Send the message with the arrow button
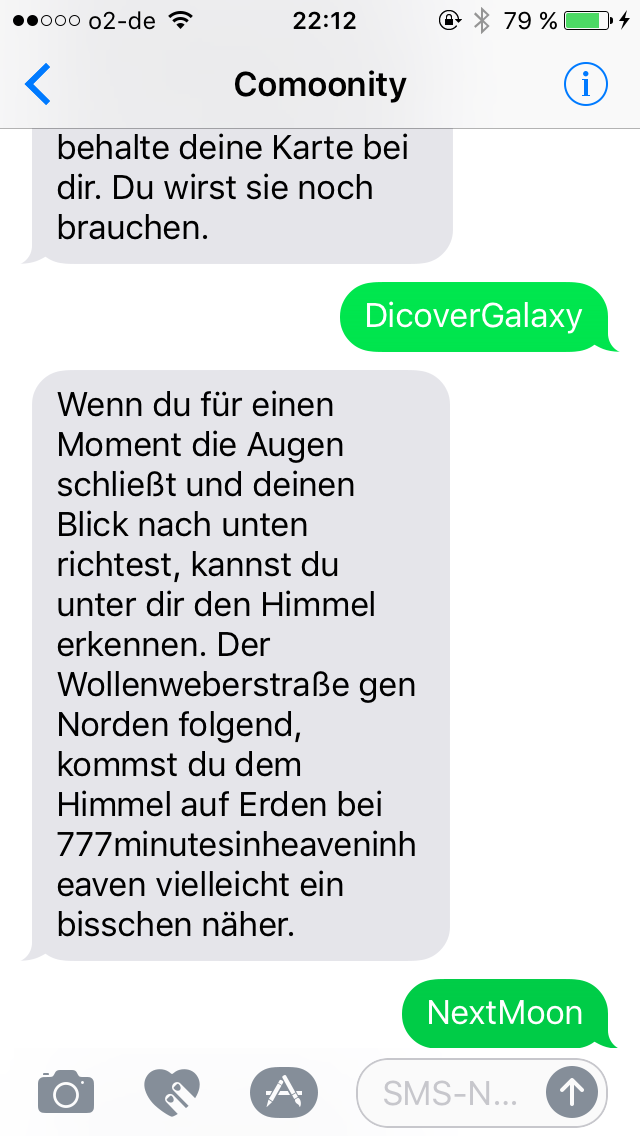 click(x=571, y=1093)
